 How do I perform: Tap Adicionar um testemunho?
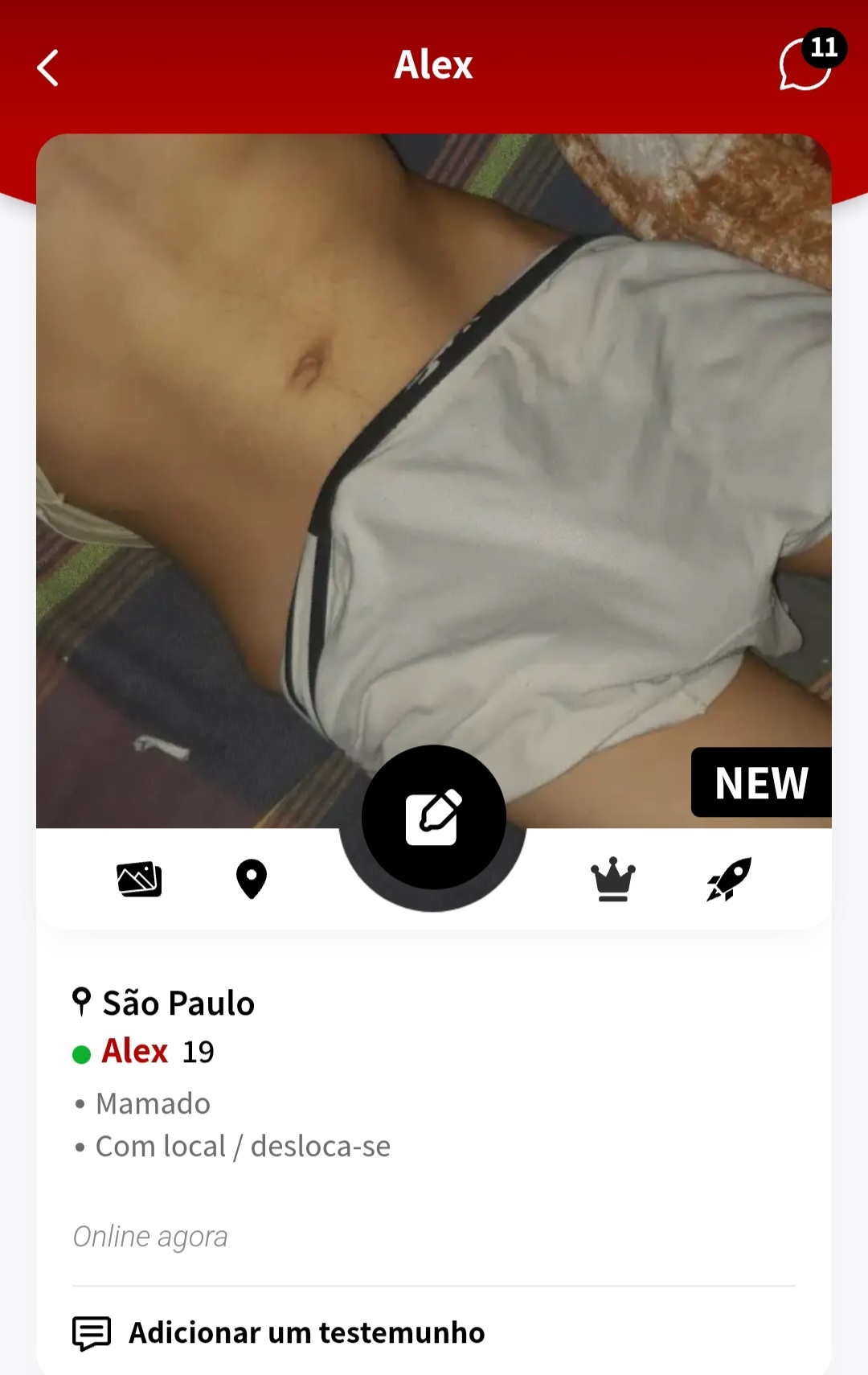[x=305, y=1332]
